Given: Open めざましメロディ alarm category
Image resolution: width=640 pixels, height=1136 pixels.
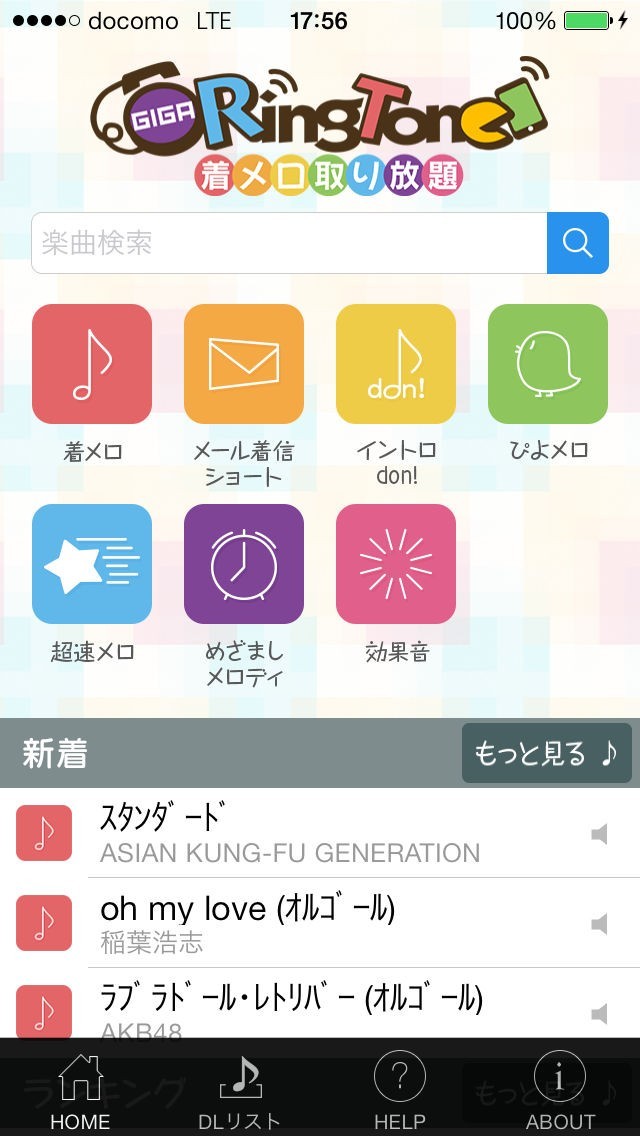Looking at the screenshot, I should pos(244,564).
